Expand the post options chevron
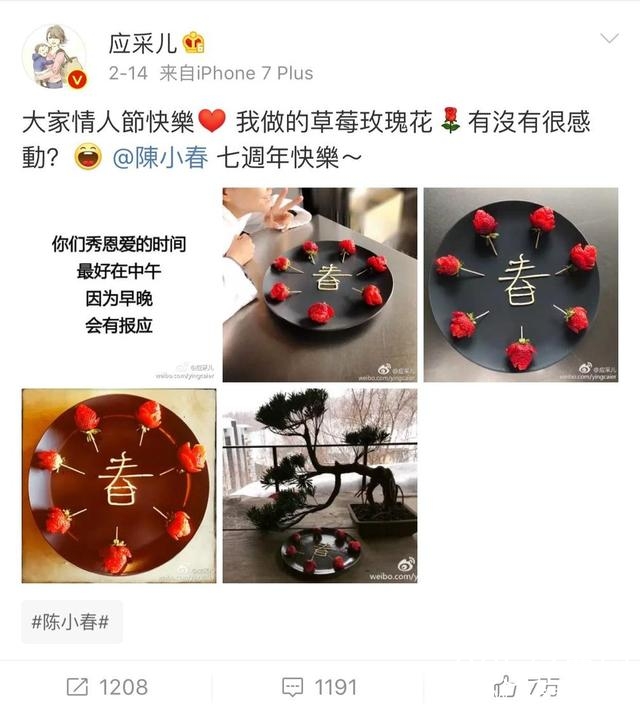The width and height of the screenshot is (640, 710). pos(608,40)
